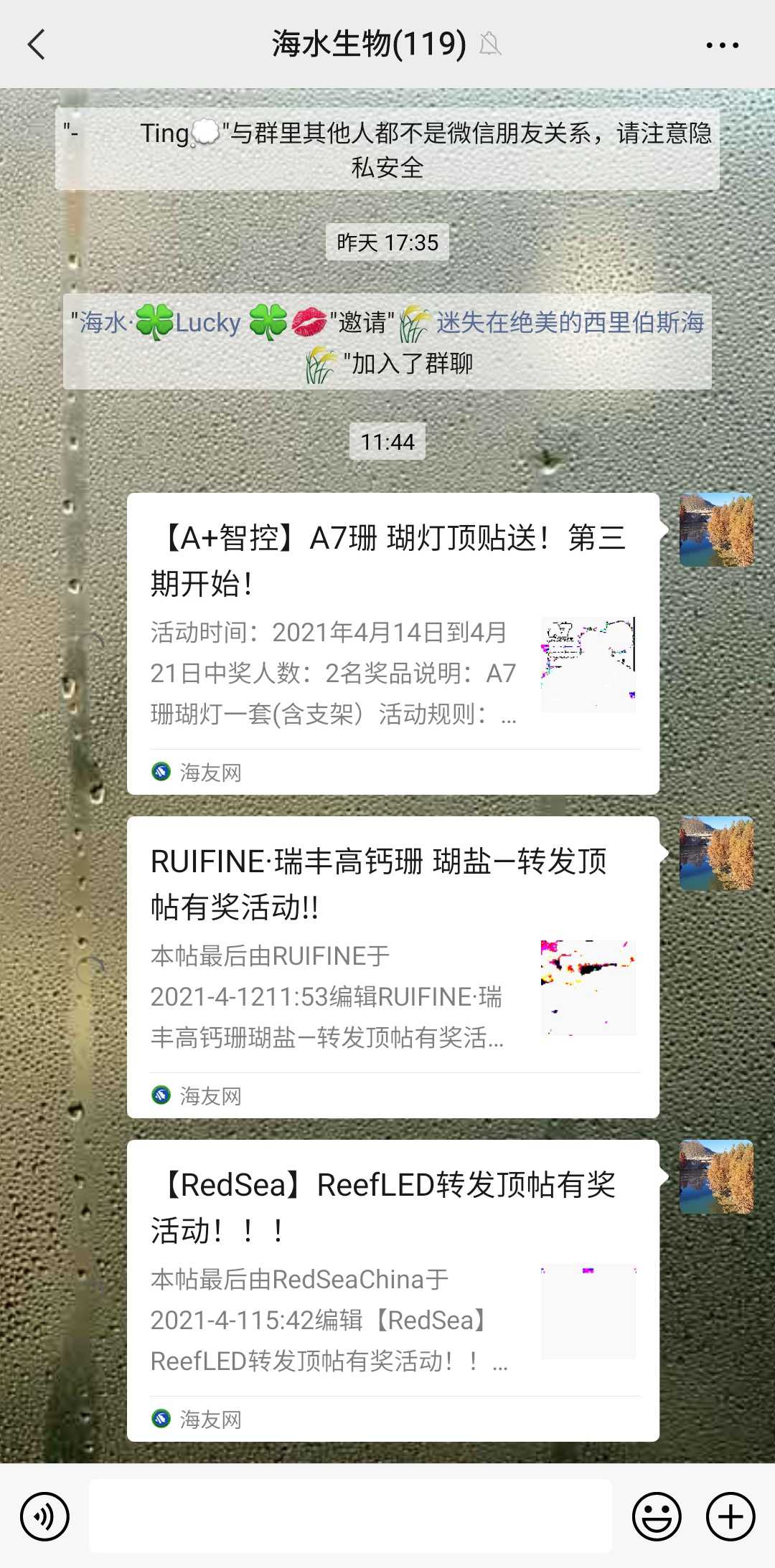Screen dimensions: 775x1568
Task: Tap the sender avatar beside the A+智控 card
Action: coord(715,529)
